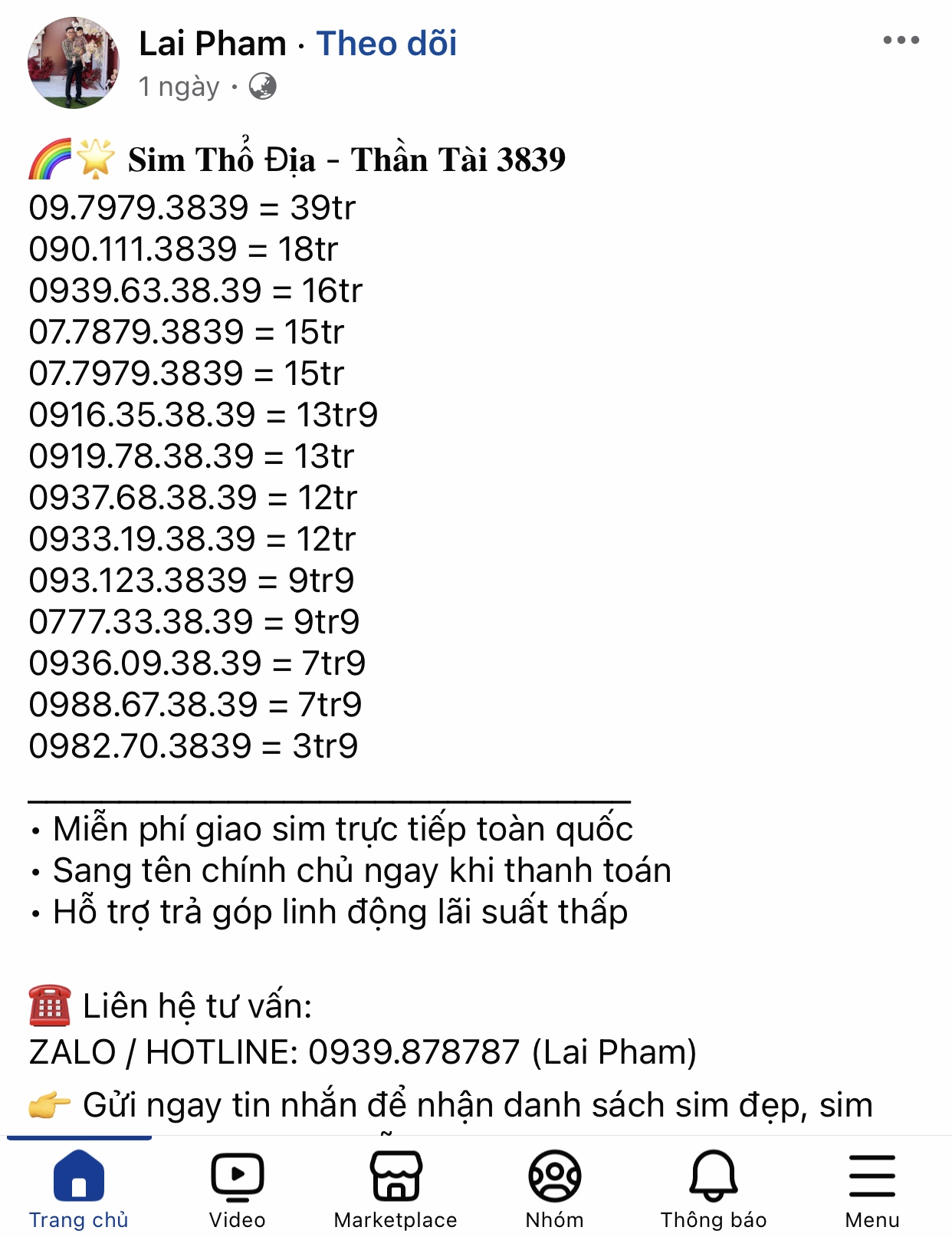The image size is (952, 1237).
Task: Open the Menu tab
Action: 872,1187
